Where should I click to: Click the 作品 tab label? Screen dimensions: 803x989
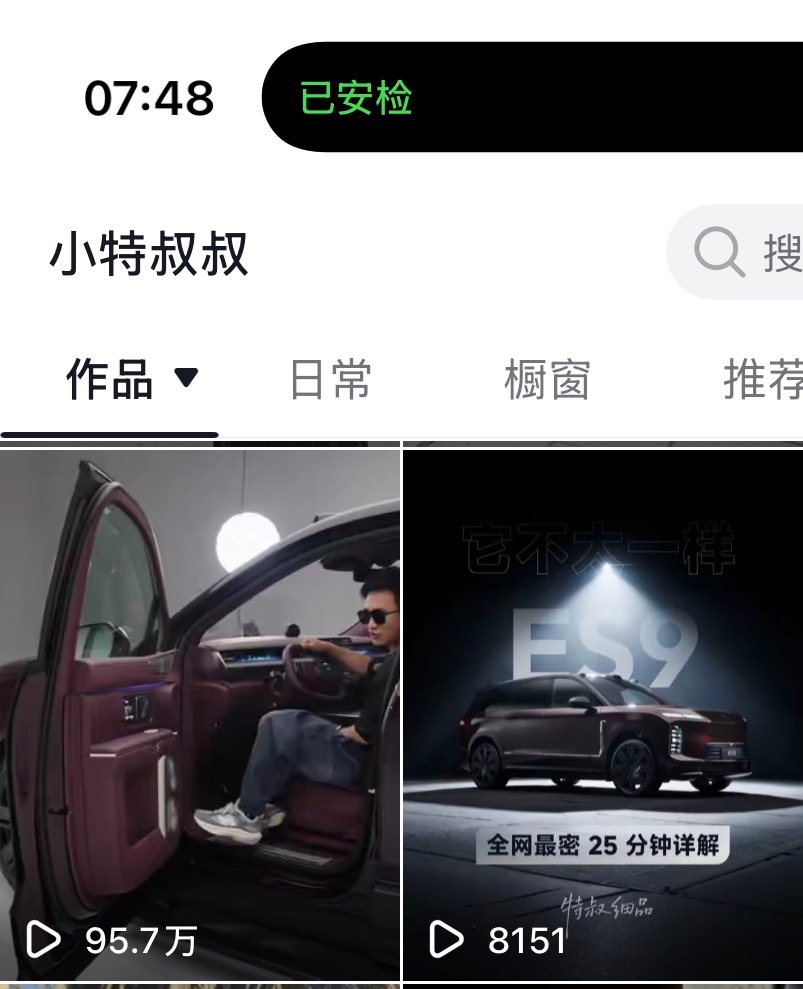[110, 378]
